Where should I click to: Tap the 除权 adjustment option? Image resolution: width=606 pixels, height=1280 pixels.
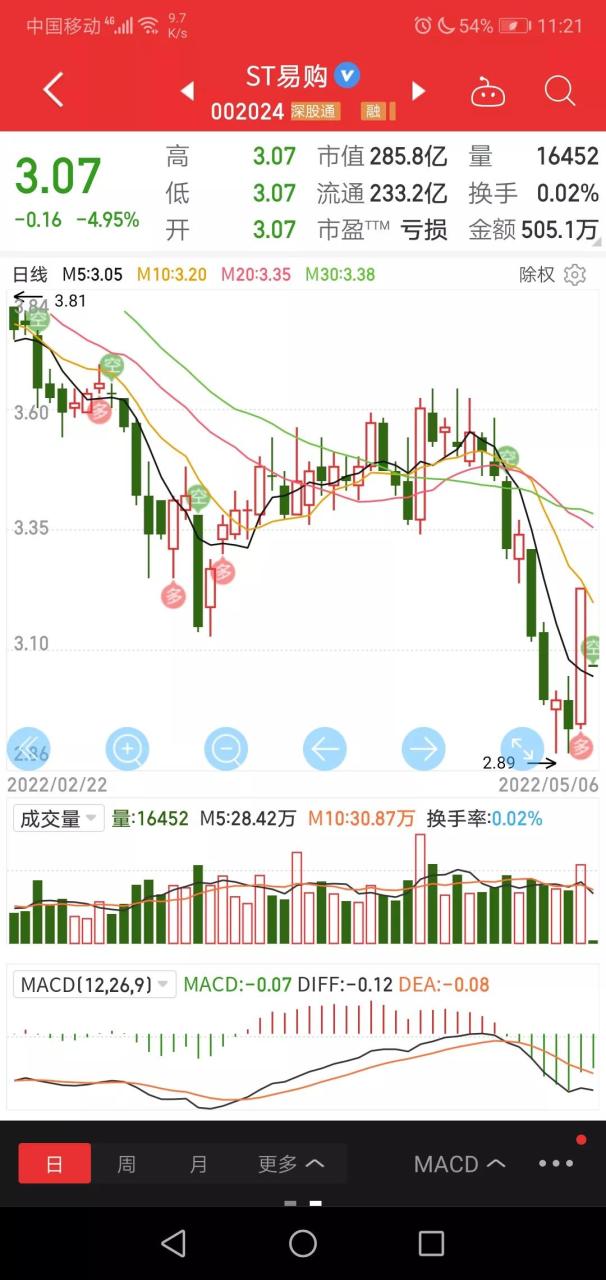point(537,274)
